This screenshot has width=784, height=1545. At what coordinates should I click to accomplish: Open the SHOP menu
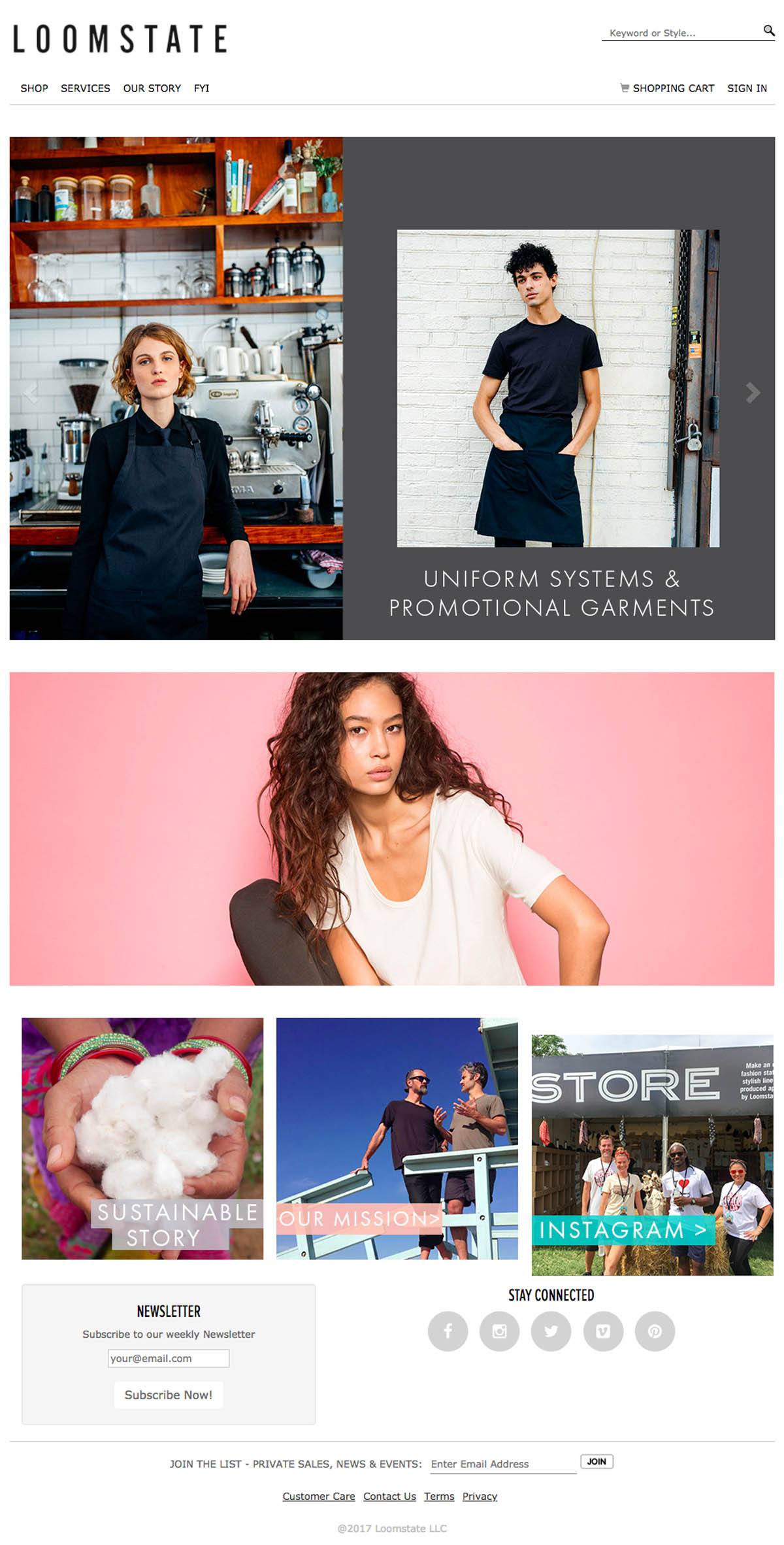coord(34,88)
